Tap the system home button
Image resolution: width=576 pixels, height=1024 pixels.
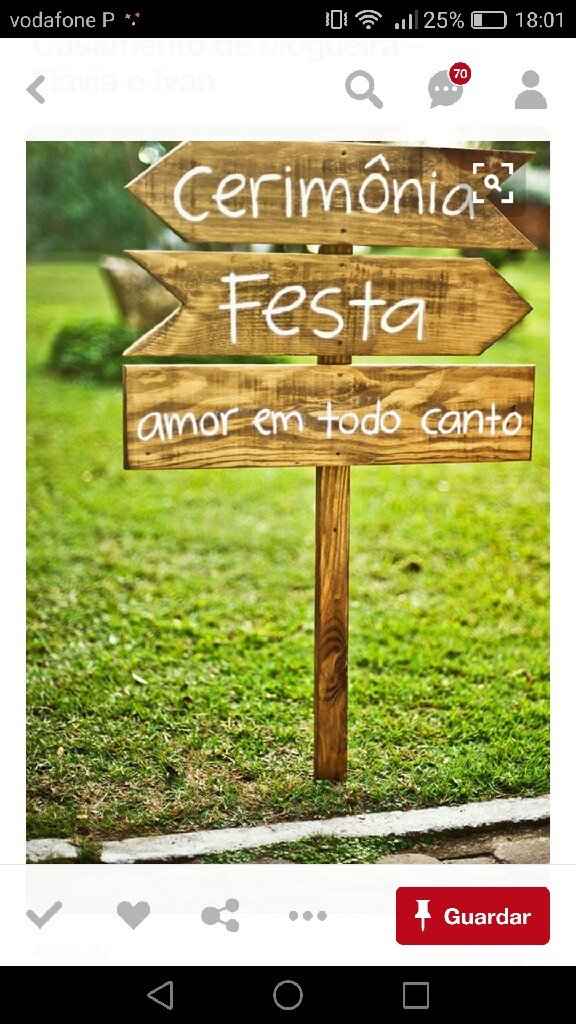click(x=288, y=995)
